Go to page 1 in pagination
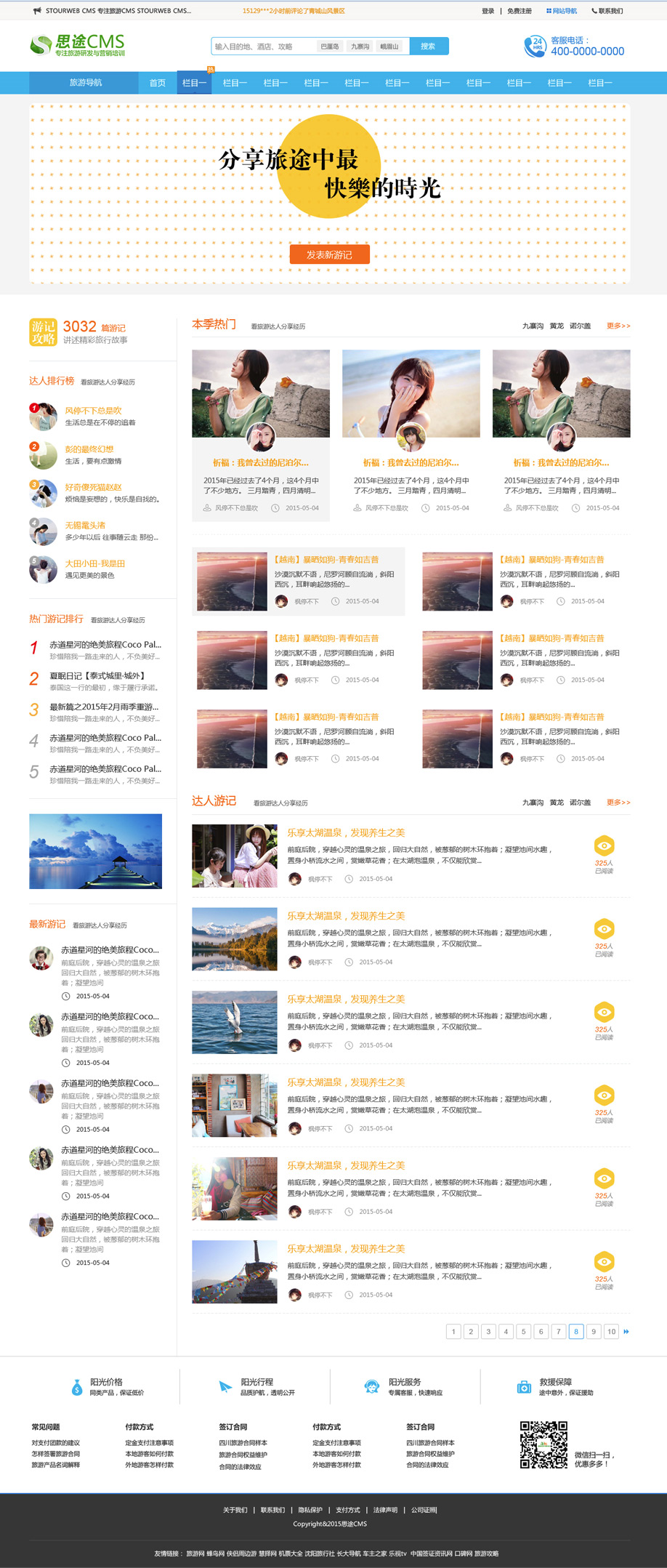 coord(453,1332)
